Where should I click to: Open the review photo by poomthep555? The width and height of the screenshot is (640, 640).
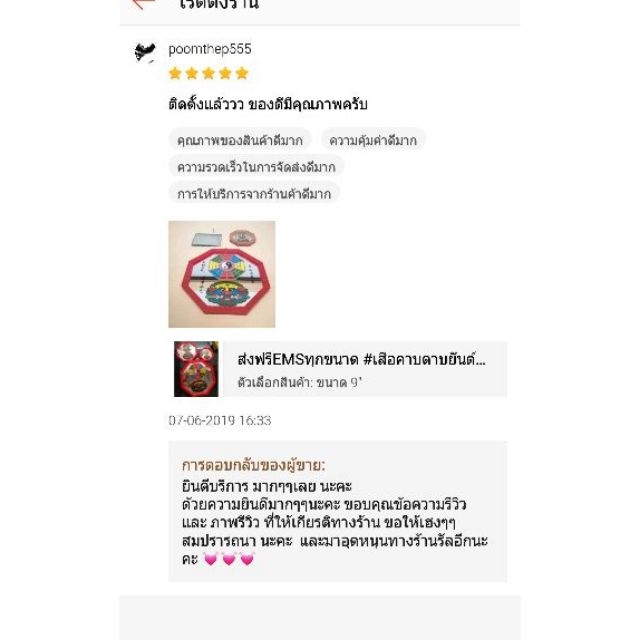tap(222, 274)
